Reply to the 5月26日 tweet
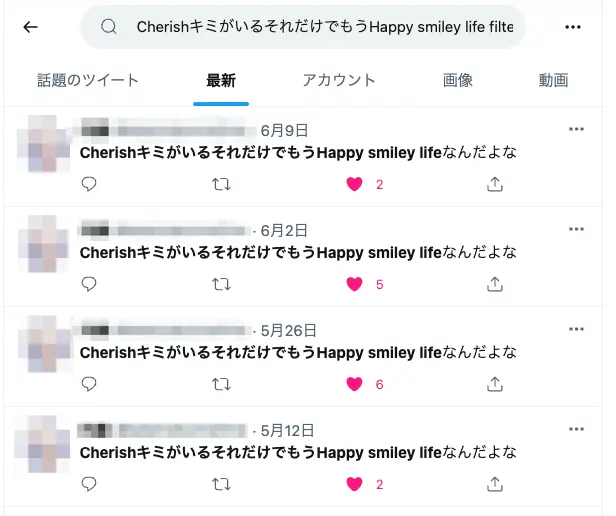This screenshot has height=516, width=616. [89, 384]
